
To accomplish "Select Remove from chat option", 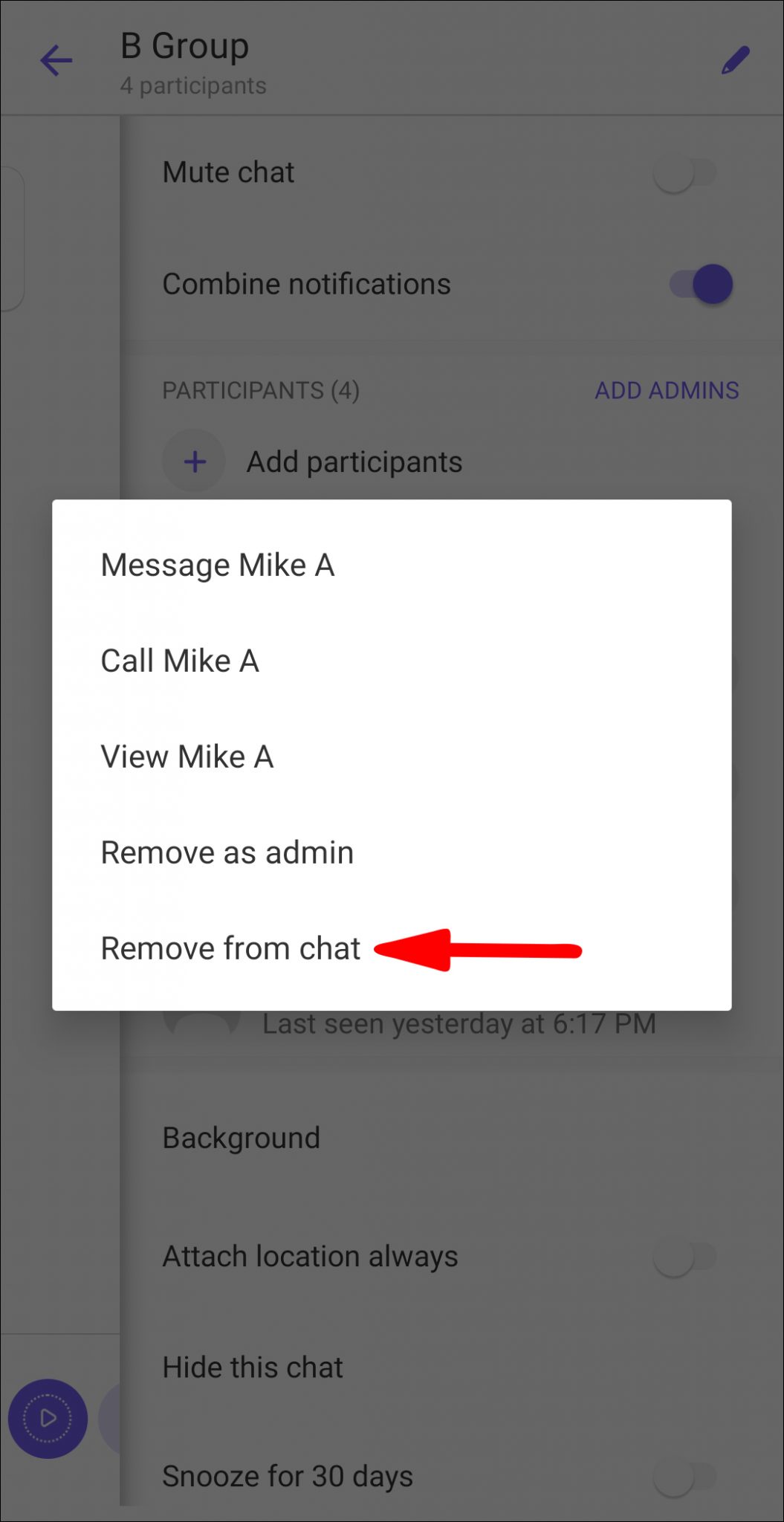I will [230, 948].
